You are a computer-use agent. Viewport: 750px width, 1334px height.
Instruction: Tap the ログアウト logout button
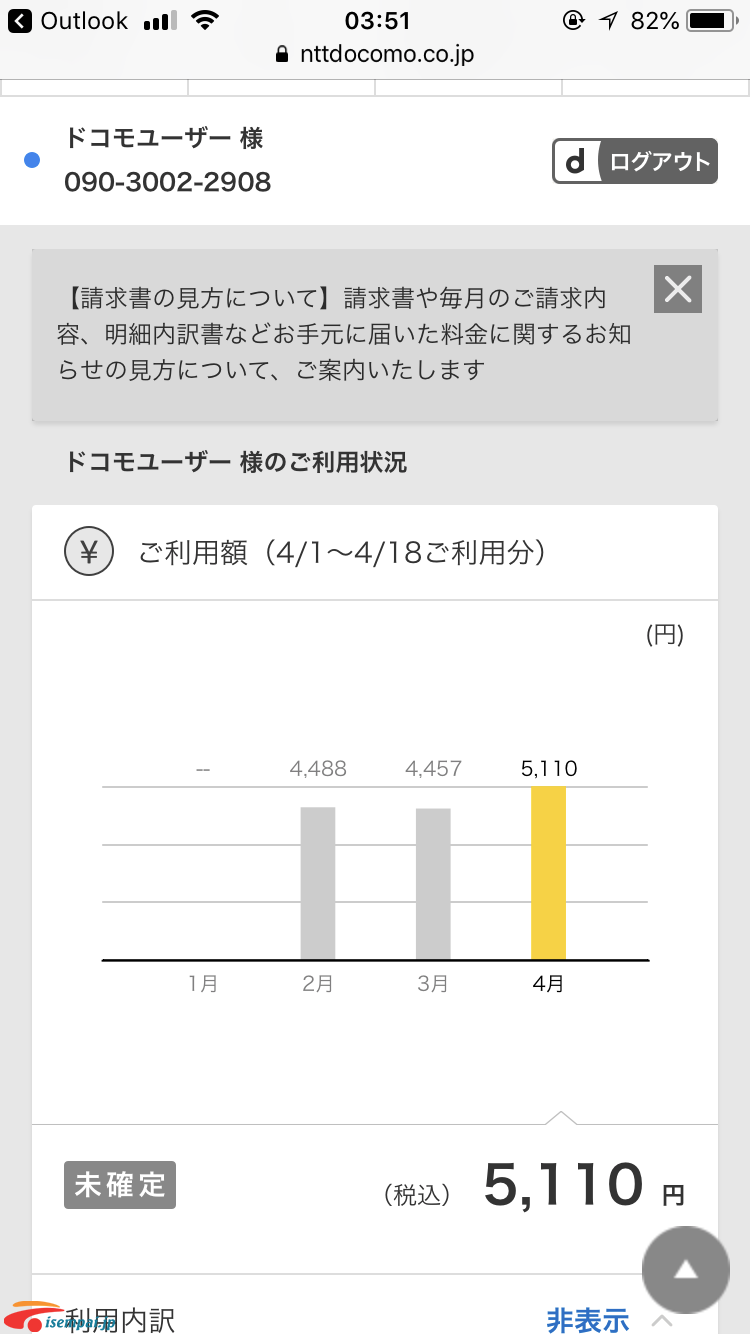635,161
